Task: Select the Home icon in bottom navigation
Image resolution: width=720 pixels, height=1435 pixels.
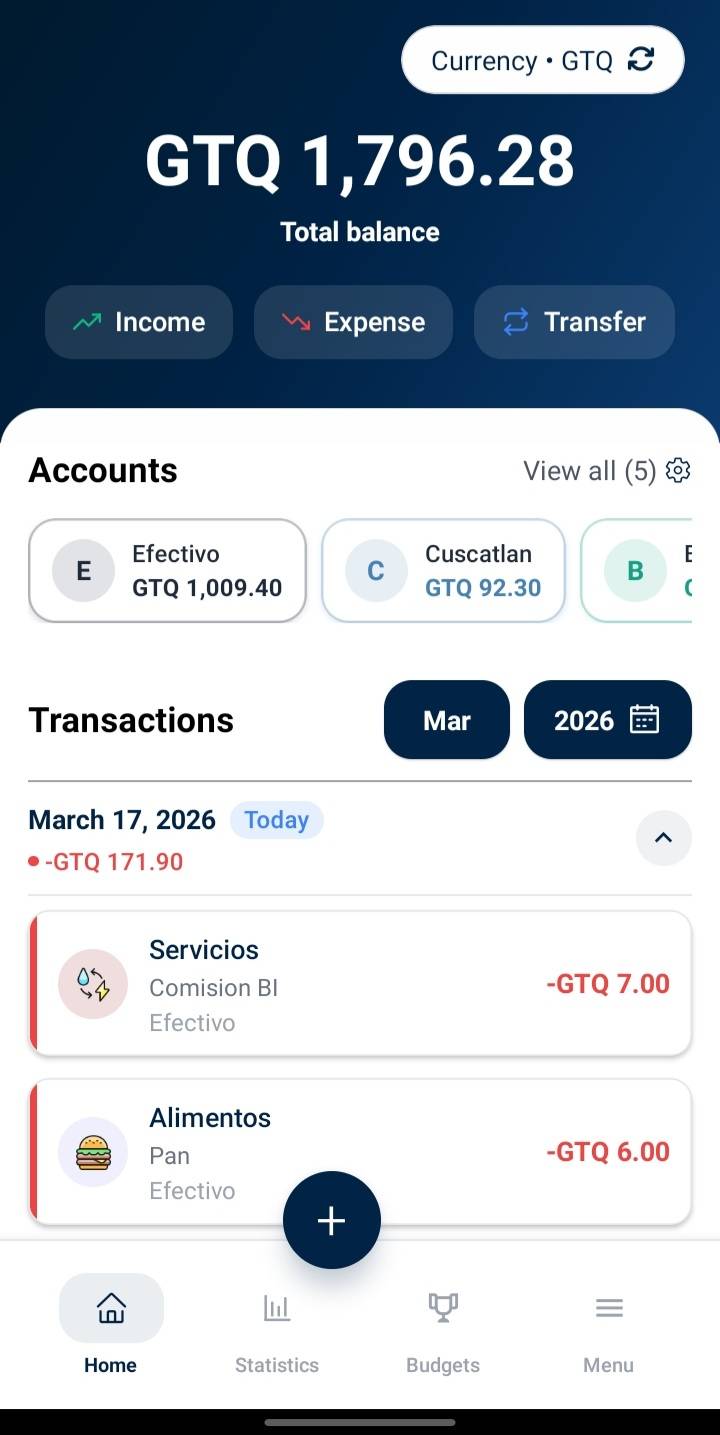Action: 110,1308
